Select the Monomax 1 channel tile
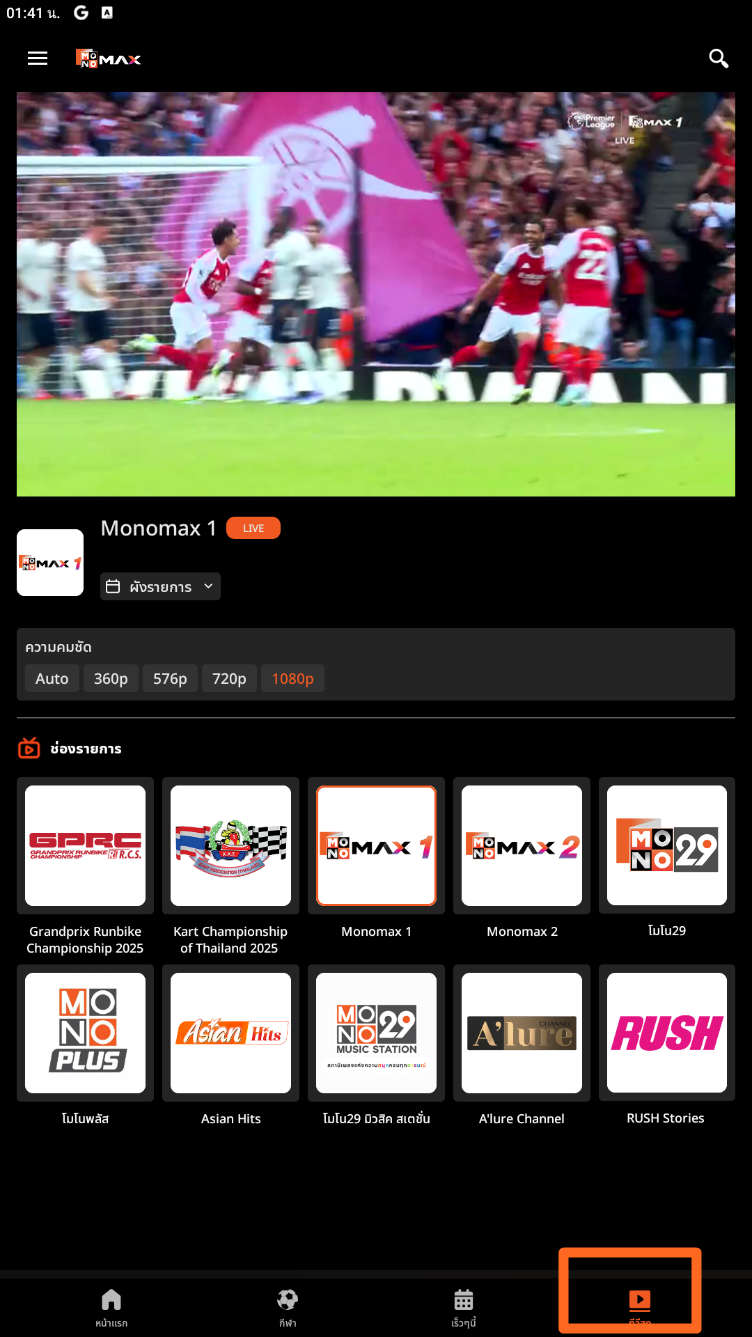Viewport: 752px width, 1337px height. pos(376,845)
